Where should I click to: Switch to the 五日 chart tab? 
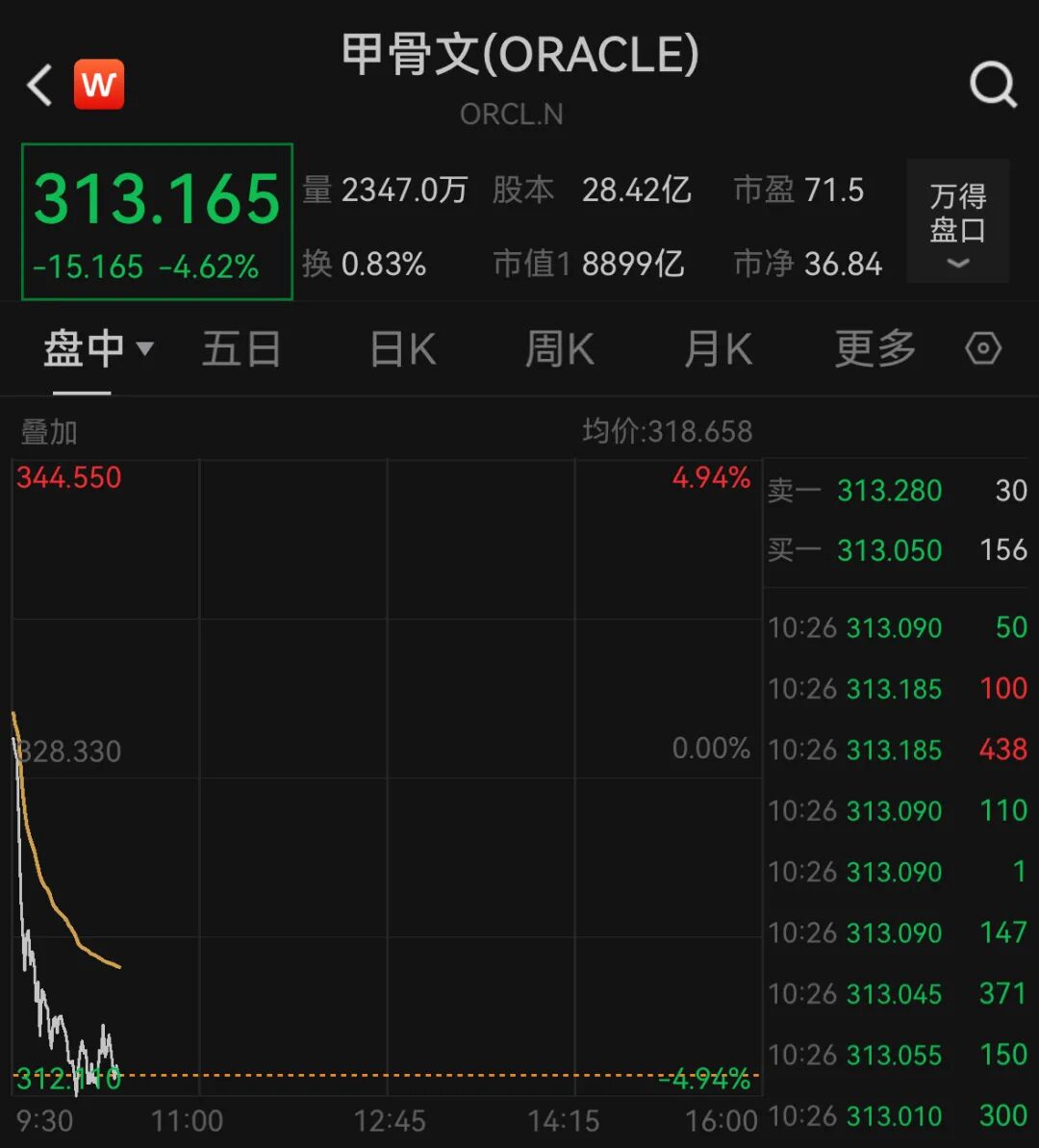click(241, 348)
